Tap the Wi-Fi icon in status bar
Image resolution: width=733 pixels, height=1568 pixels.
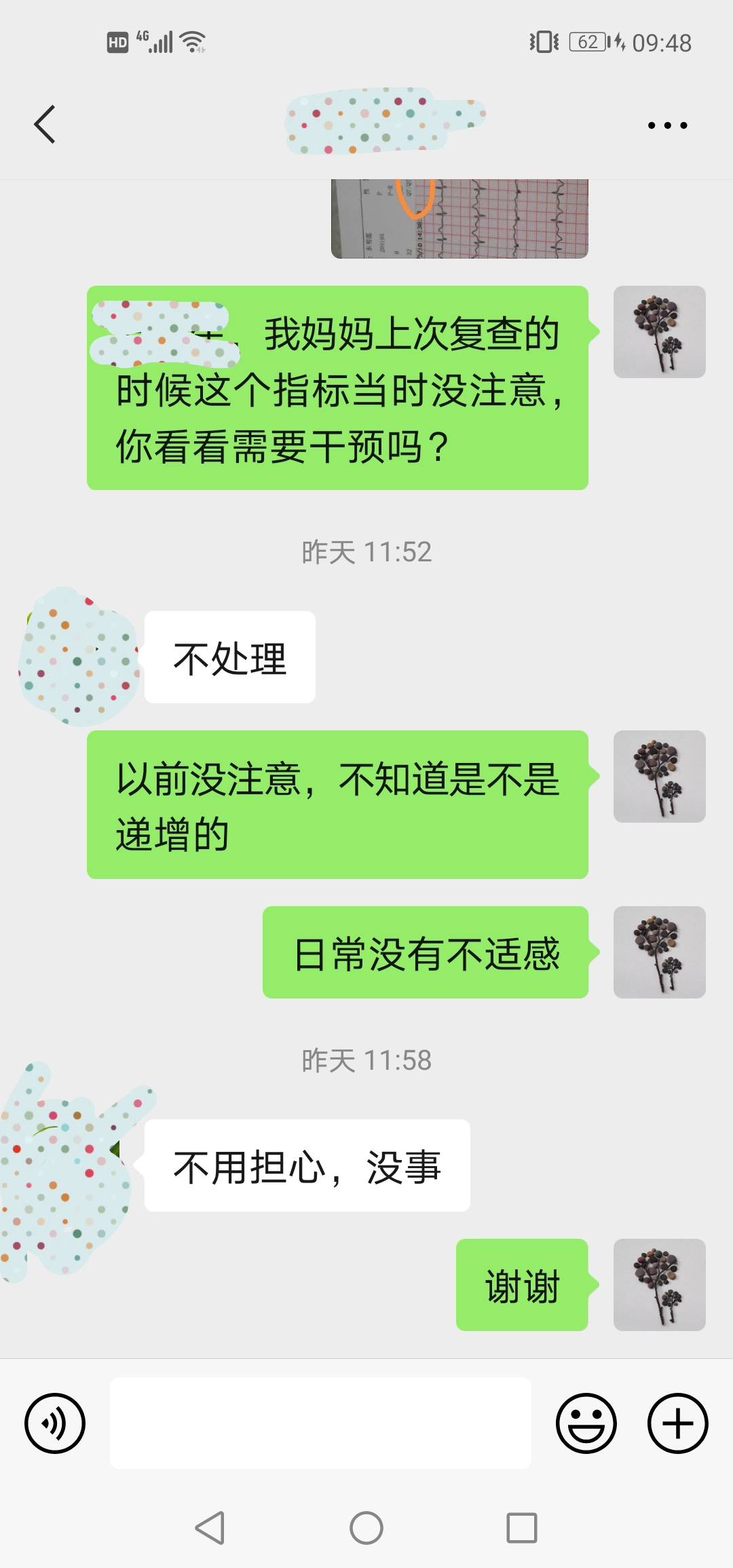click(193, 41)
